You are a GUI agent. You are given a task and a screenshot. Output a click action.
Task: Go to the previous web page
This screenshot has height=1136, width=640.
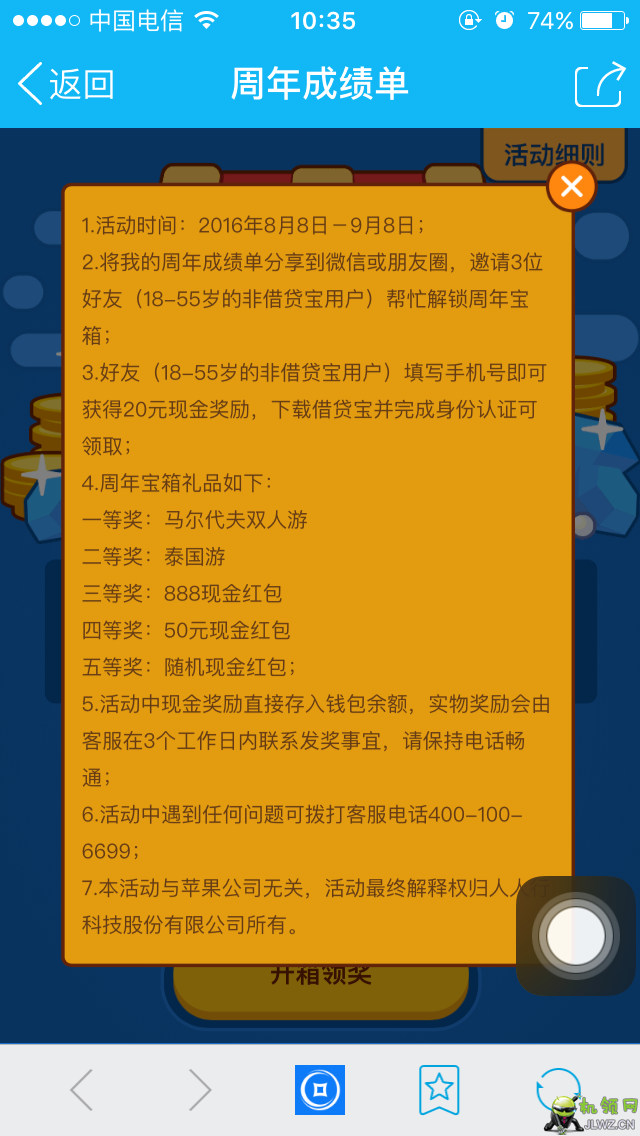(x=82, y=1090)
